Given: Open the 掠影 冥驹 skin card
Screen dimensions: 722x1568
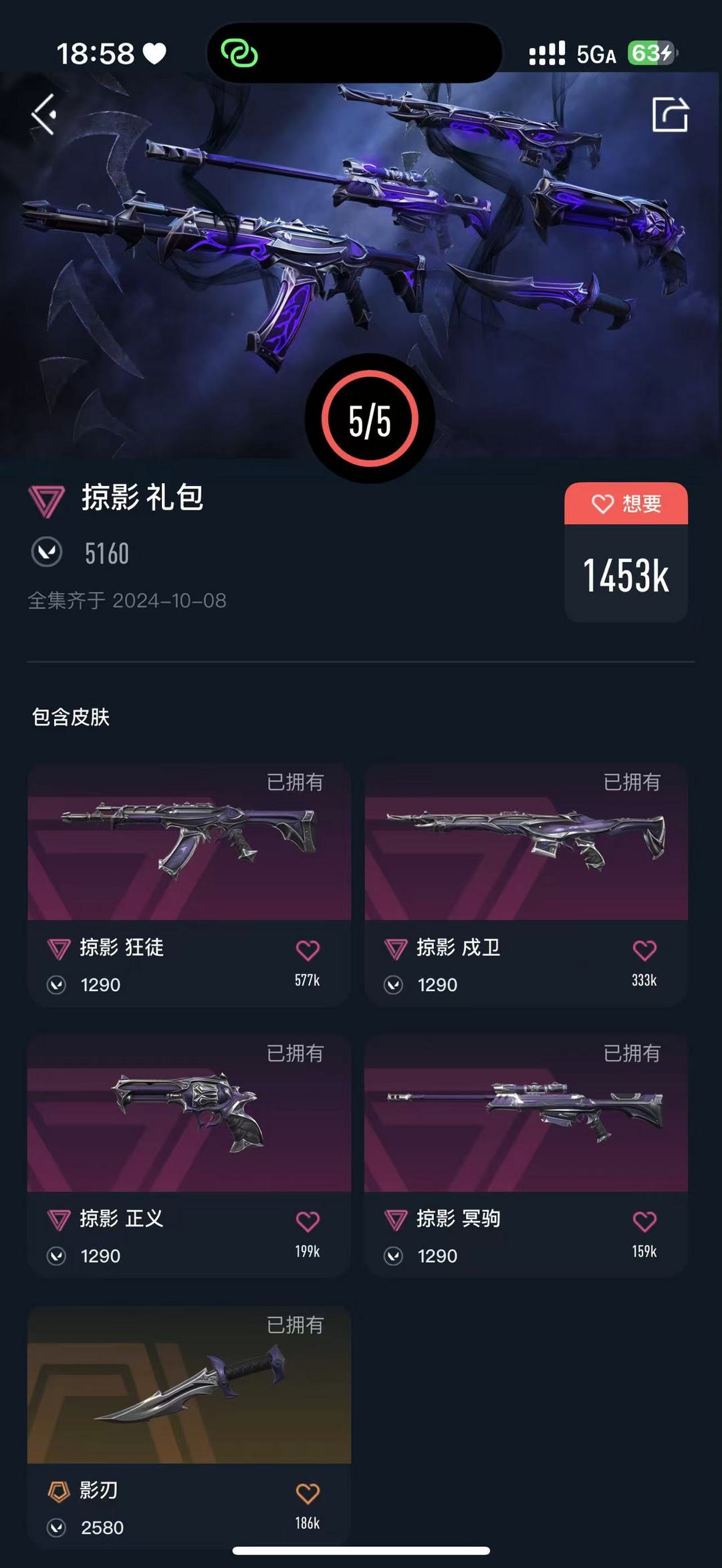Looking at the screenshot, I should (x=526, y=1156).
